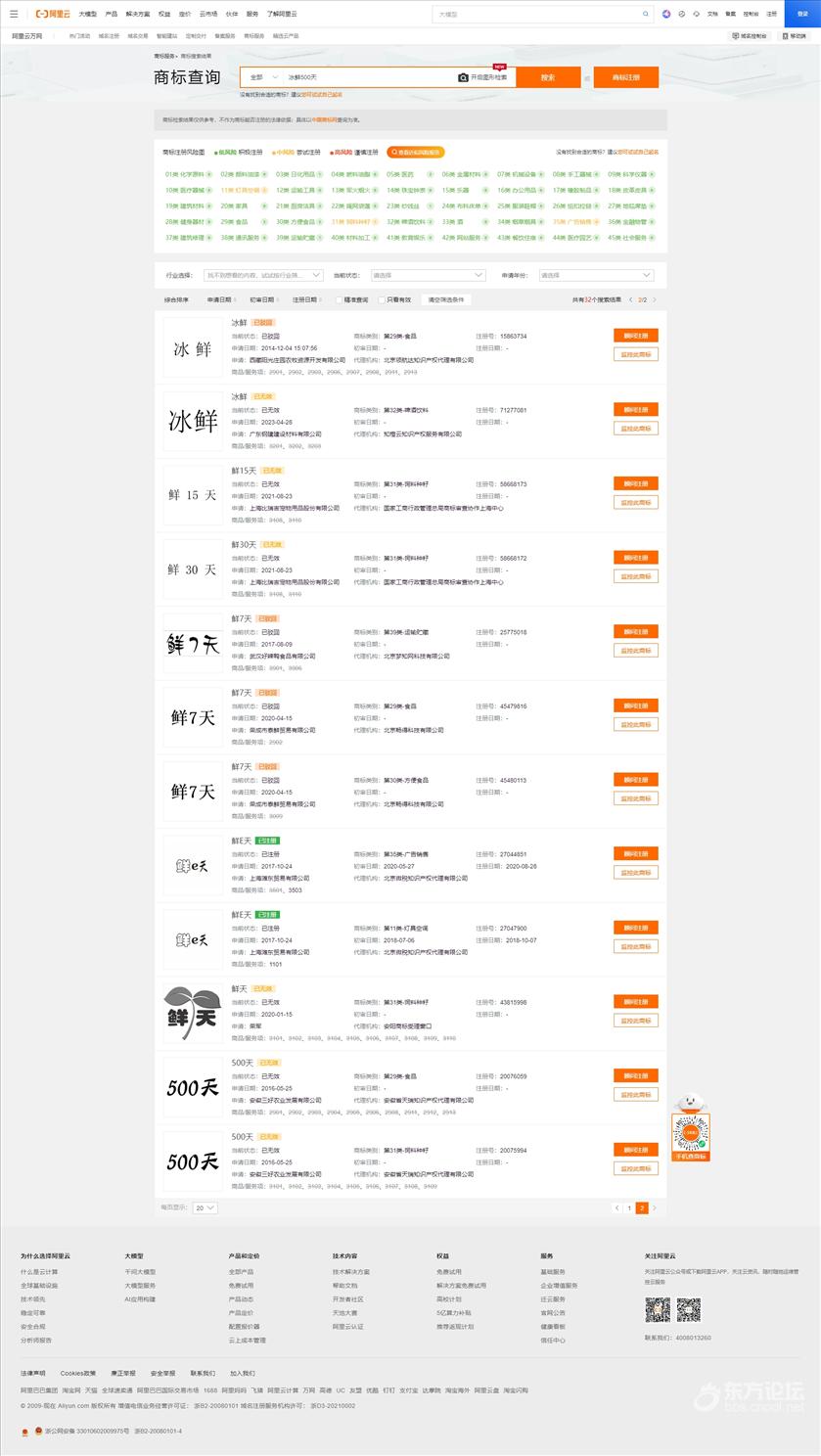Viewport: 821px width, 1456px height.
Task: Tap the register button for trademark 鲜15天
Action: [635, 484]
